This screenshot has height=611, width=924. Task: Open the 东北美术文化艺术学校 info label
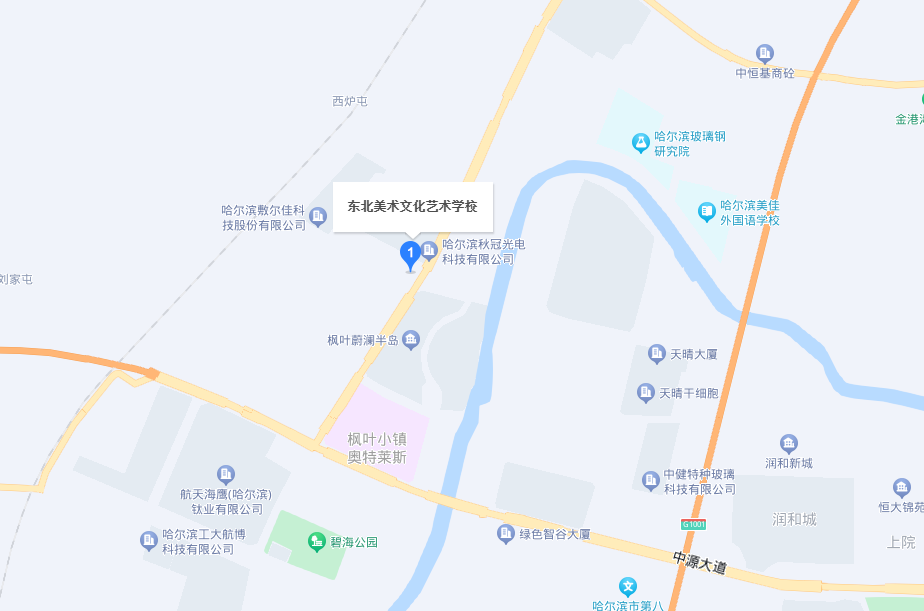(412, 207)
